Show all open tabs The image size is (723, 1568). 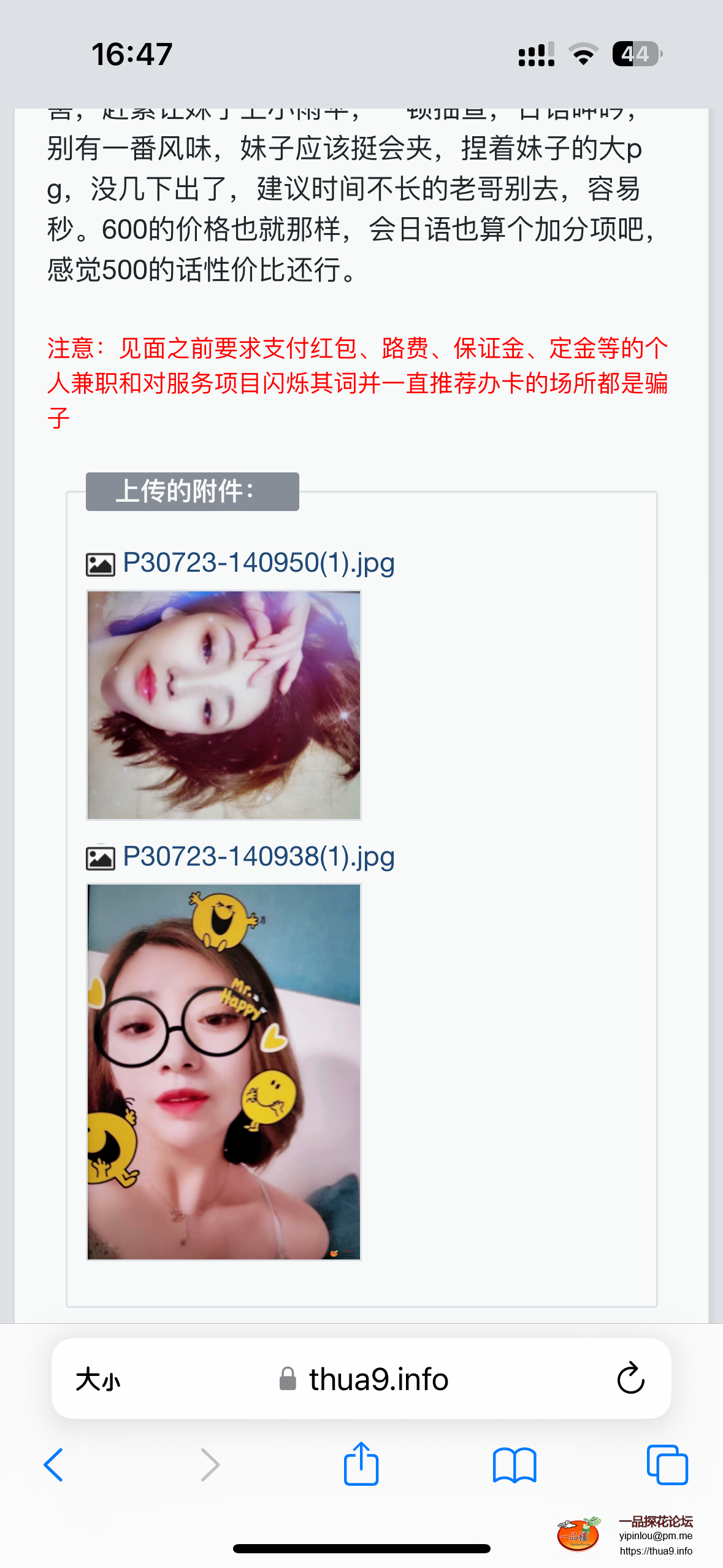(667, 1465)
